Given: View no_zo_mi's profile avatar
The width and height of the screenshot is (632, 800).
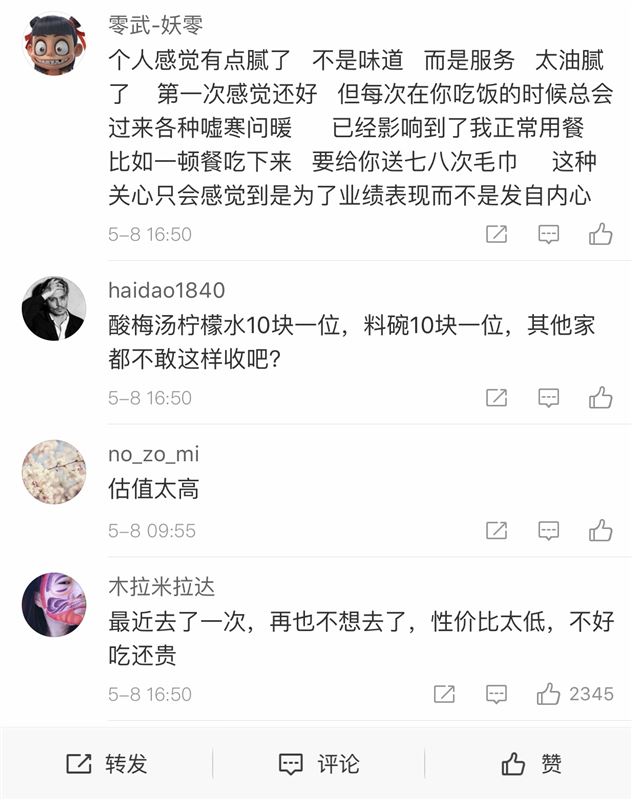Looking at the screenshot, I should tap(54, 471).
